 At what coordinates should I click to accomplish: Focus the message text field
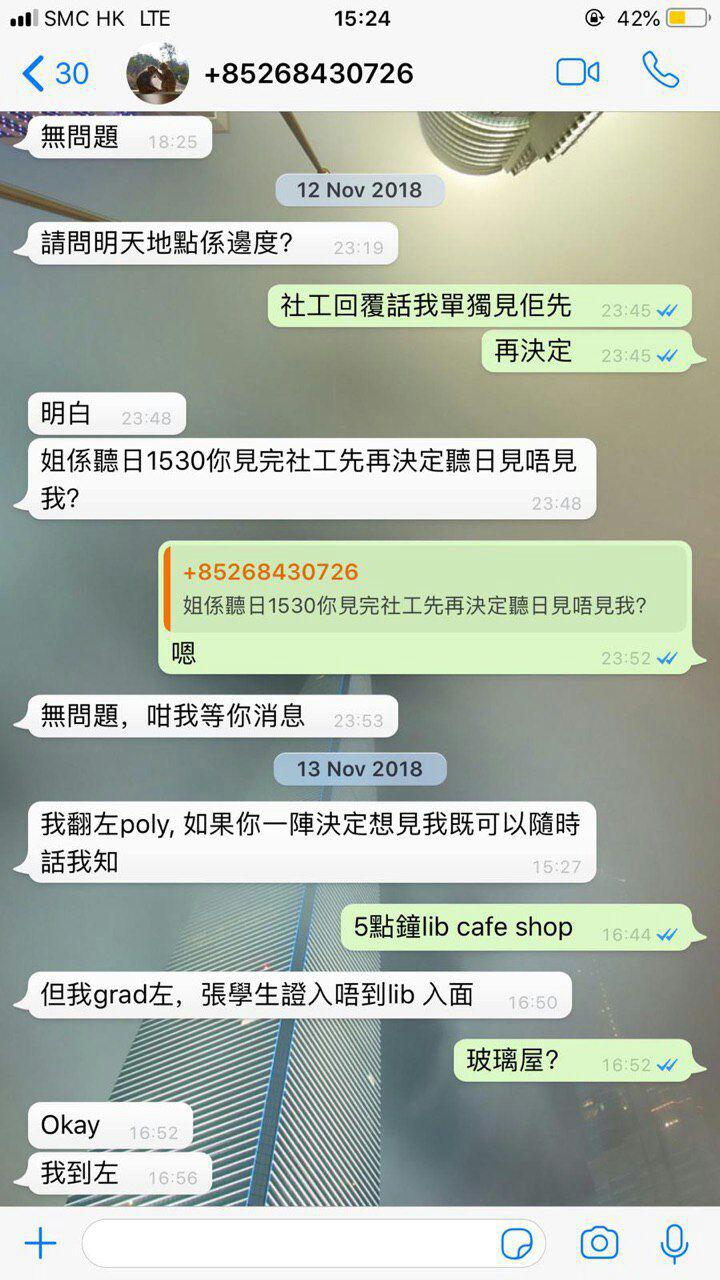pyautogui.click(x=290, y=1243)
